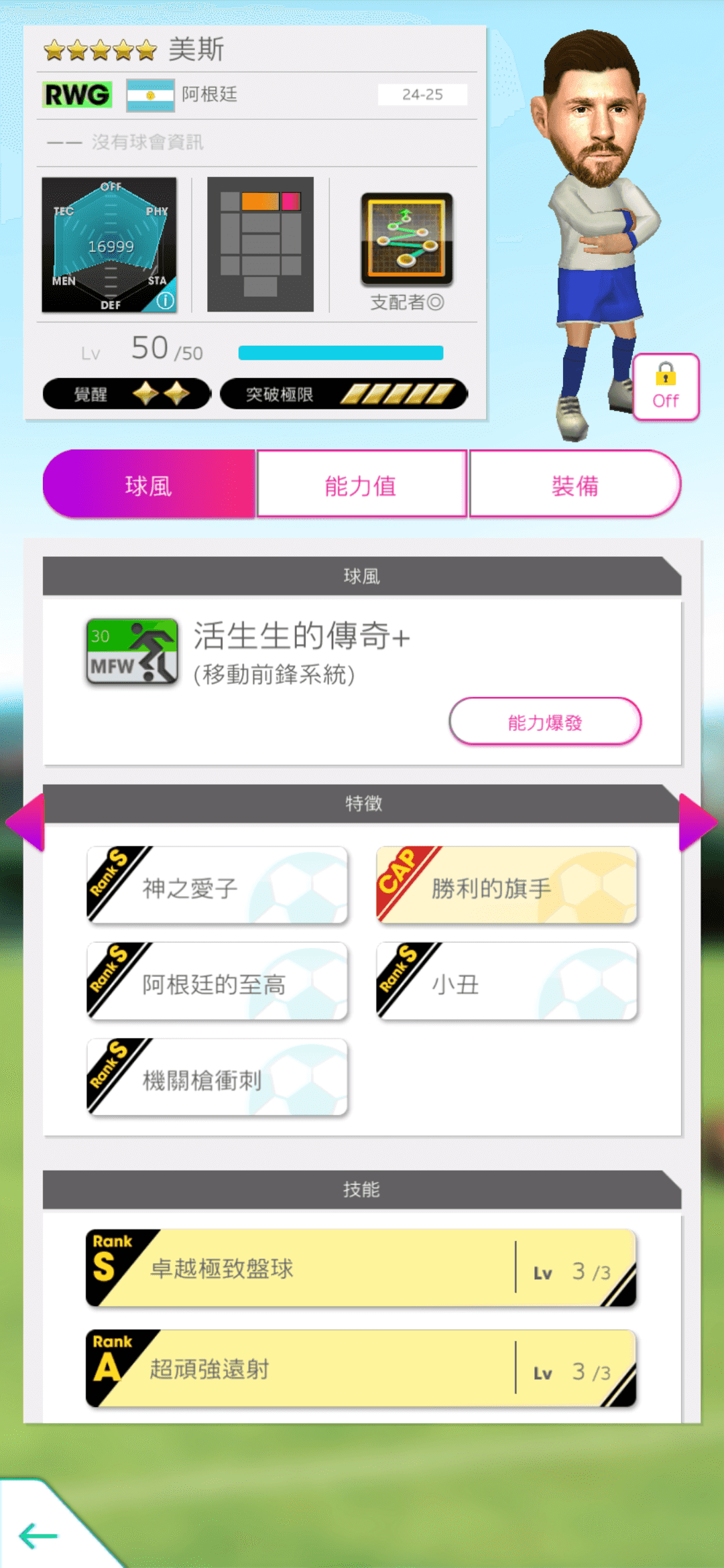
Task: Toggle the Rank S trait 小丑
Action: click(x=505, y=980)
